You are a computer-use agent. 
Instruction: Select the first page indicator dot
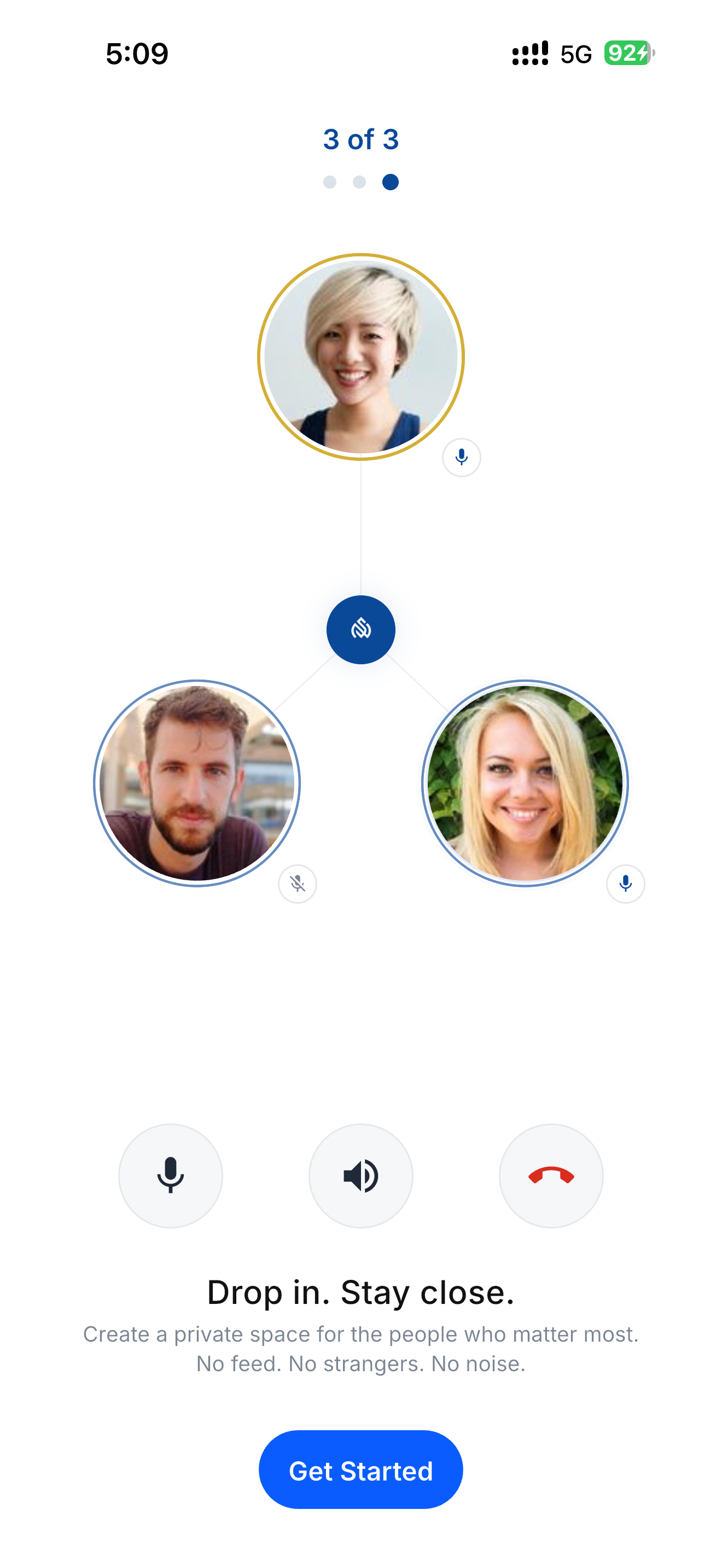pos(330,182)
